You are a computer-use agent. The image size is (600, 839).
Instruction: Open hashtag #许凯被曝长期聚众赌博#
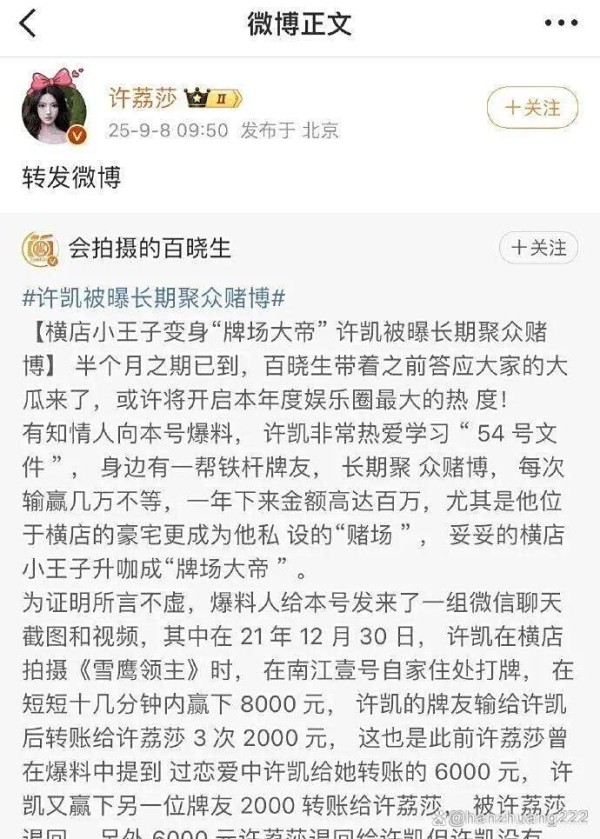tap(155, 297)
